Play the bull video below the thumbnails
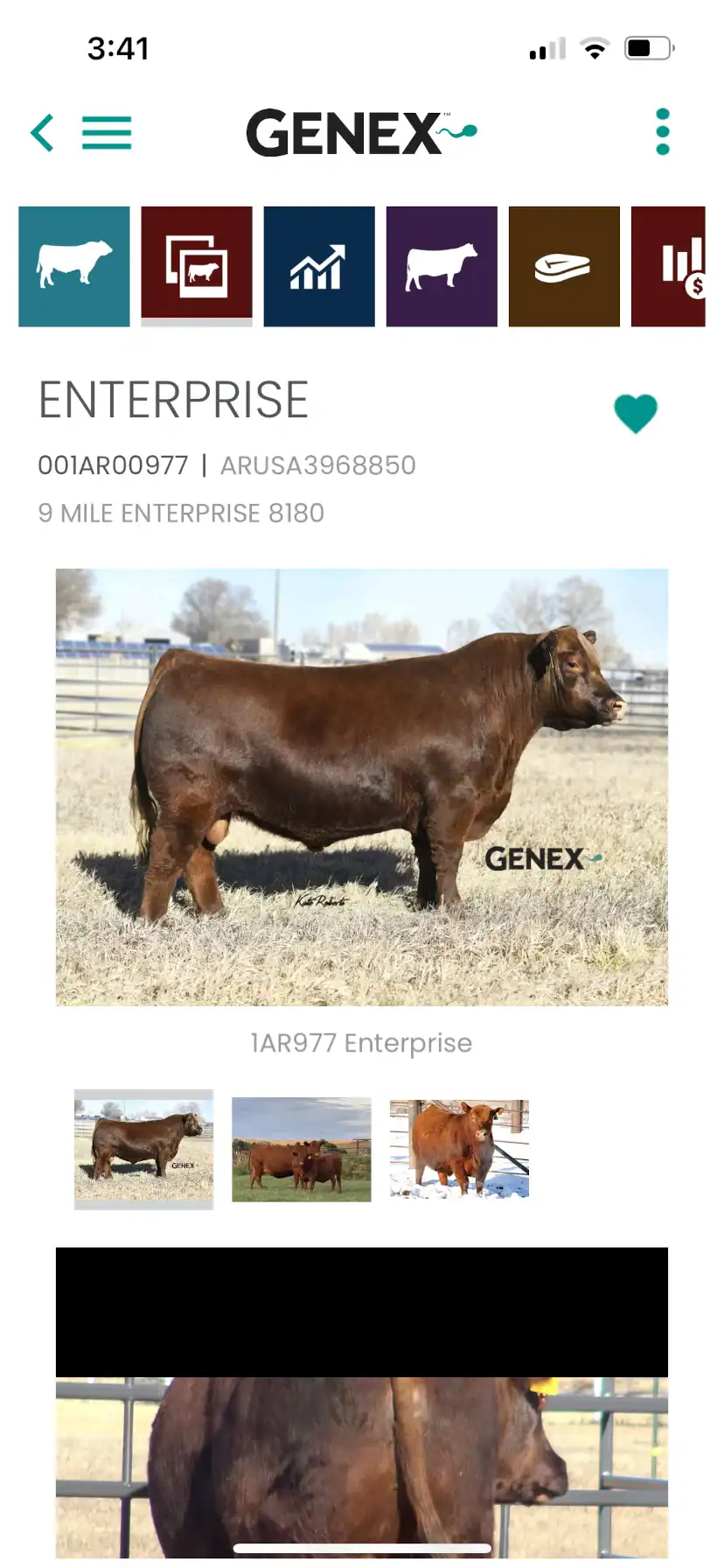 (x=362, y=1400)
